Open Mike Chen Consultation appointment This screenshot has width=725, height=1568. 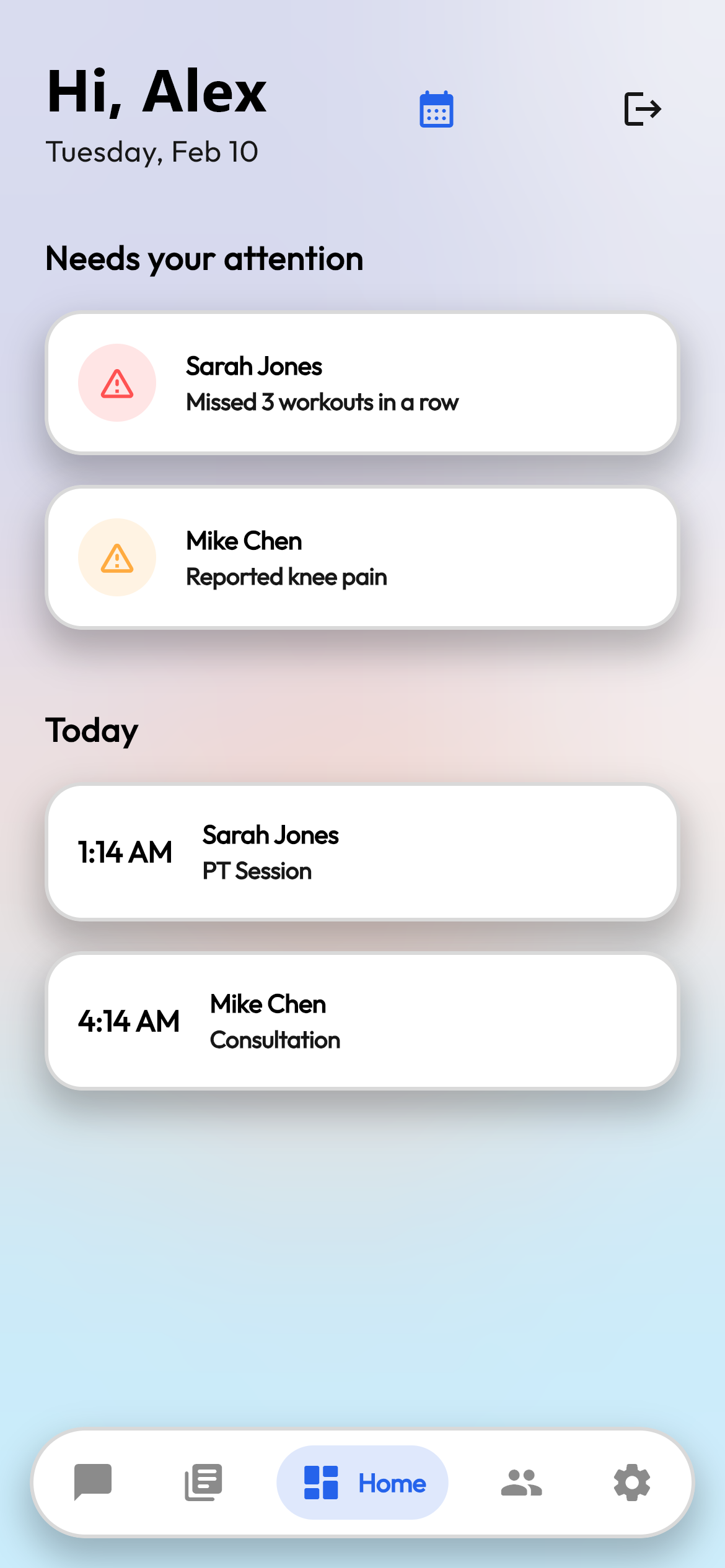tap(362, 1021)
